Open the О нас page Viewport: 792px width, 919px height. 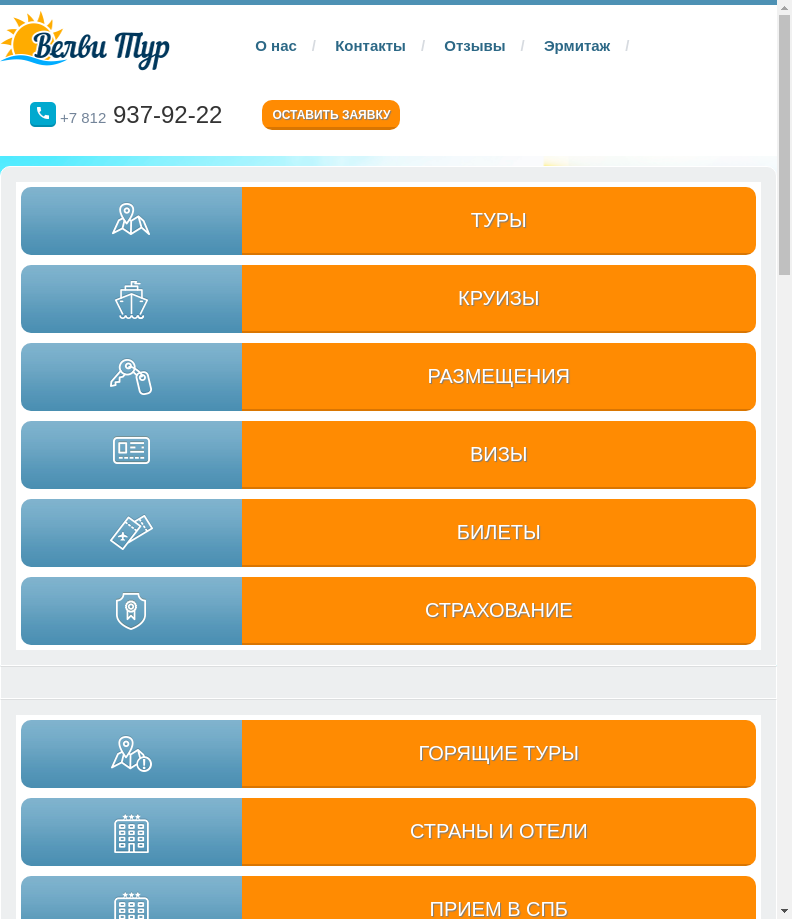click(276, 46)
